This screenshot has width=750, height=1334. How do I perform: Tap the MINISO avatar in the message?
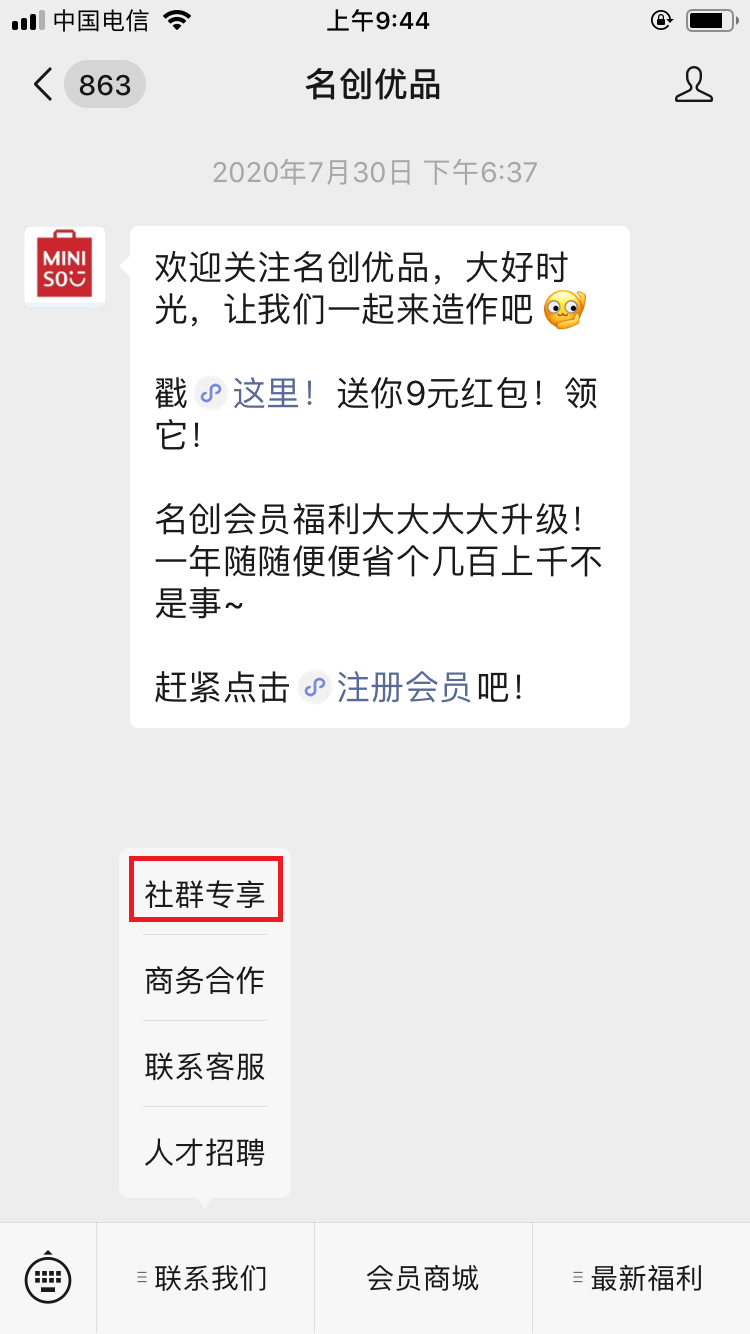(x=65, y=266)
